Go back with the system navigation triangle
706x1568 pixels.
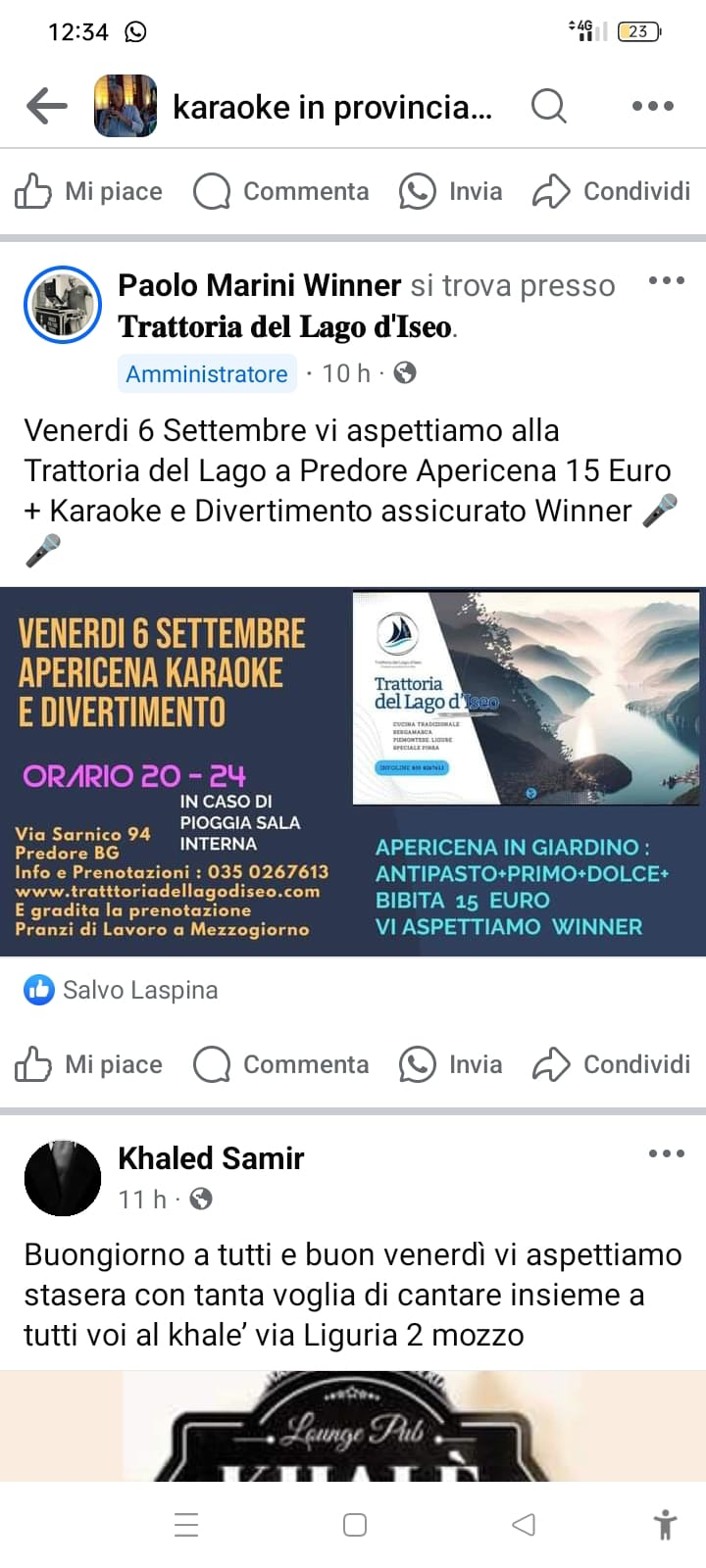524,1524
